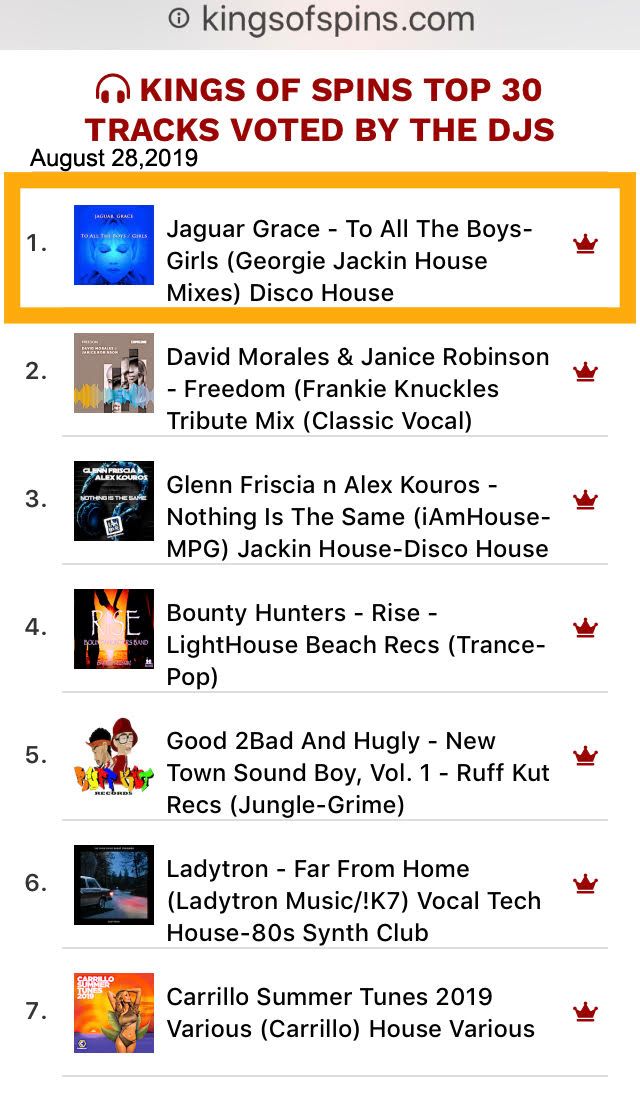
Task: Select Carrillo Summer Tunes 2019 entry
Action: (x=350, y=1013)
